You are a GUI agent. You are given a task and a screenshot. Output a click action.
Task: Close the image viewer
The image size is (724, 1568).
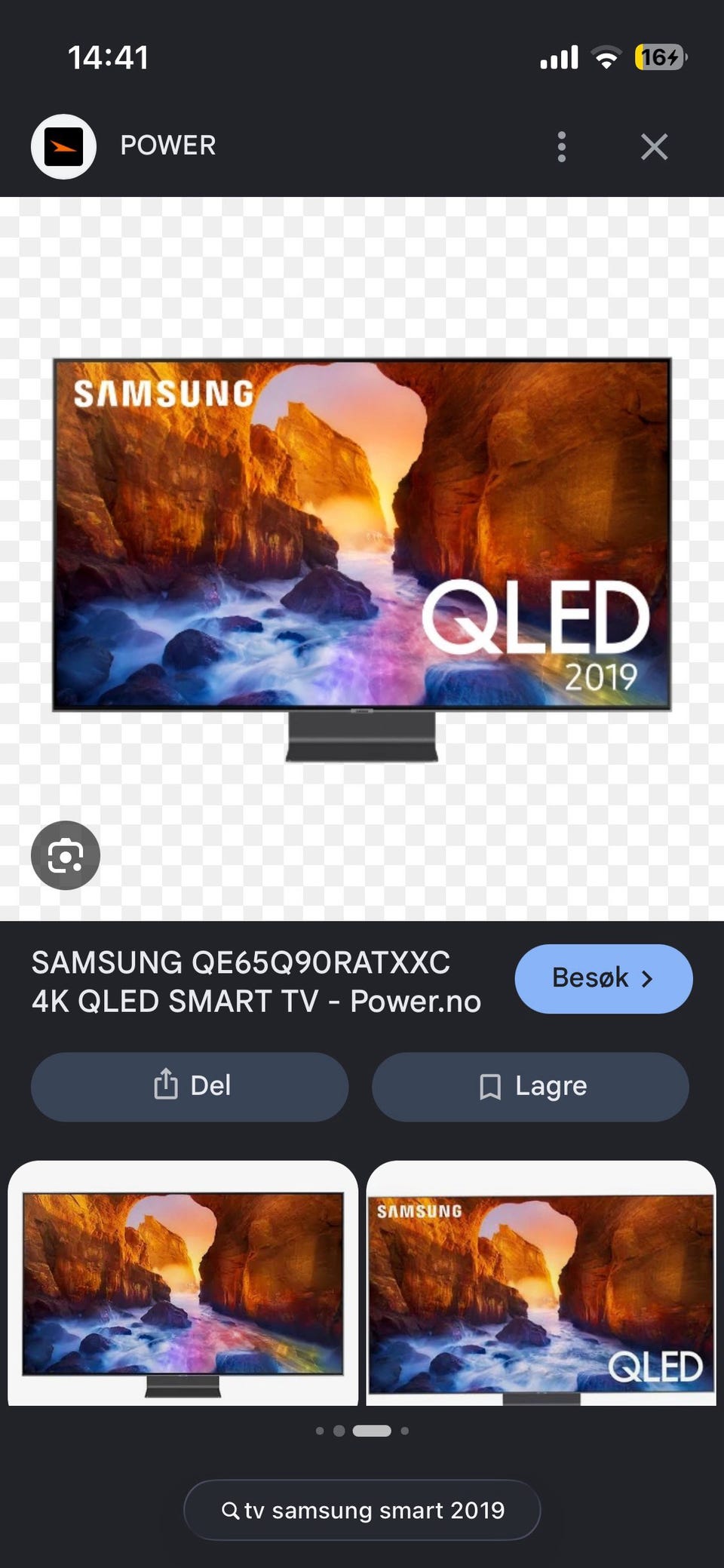click(654, 146)
